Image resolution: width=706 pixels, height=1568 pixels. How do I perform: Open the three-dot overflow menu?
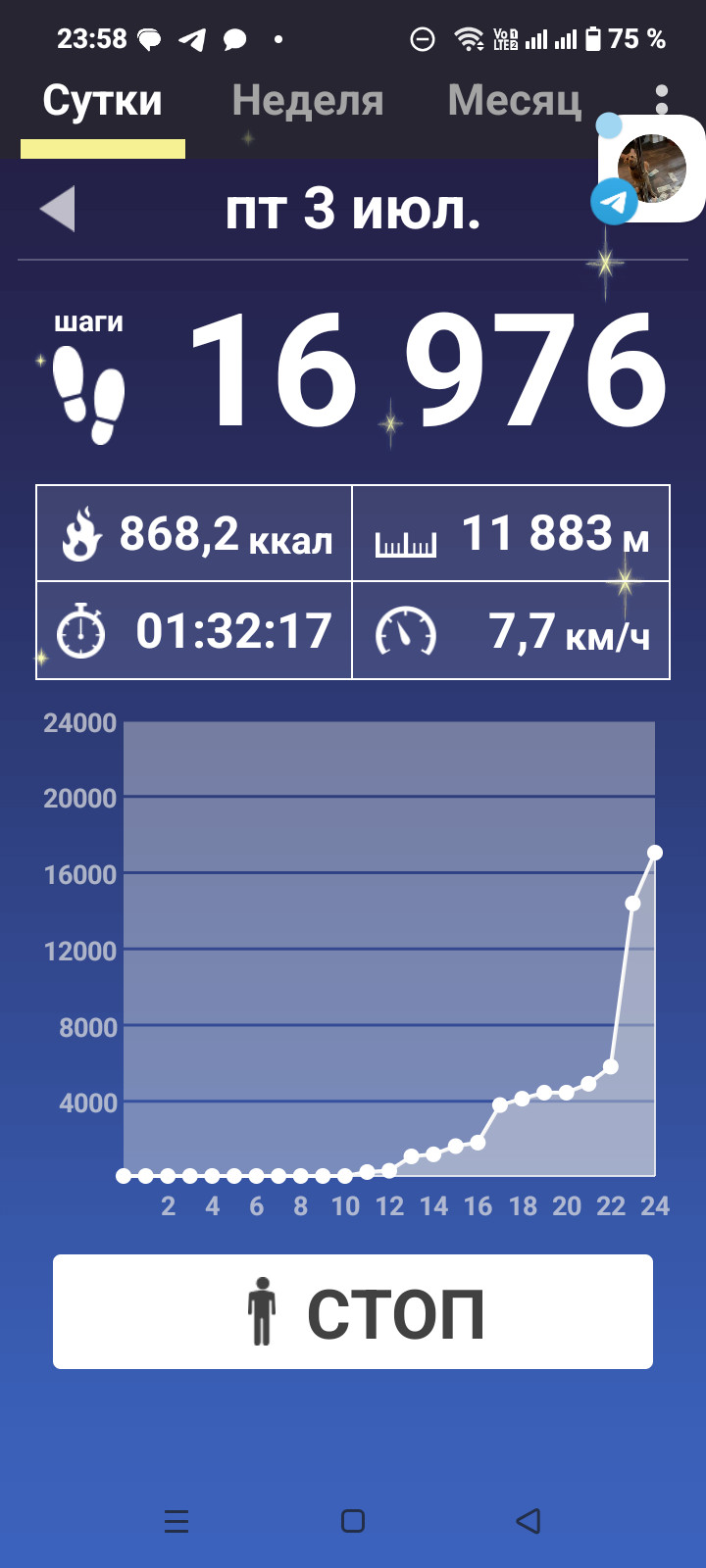[x=662, y=99]
